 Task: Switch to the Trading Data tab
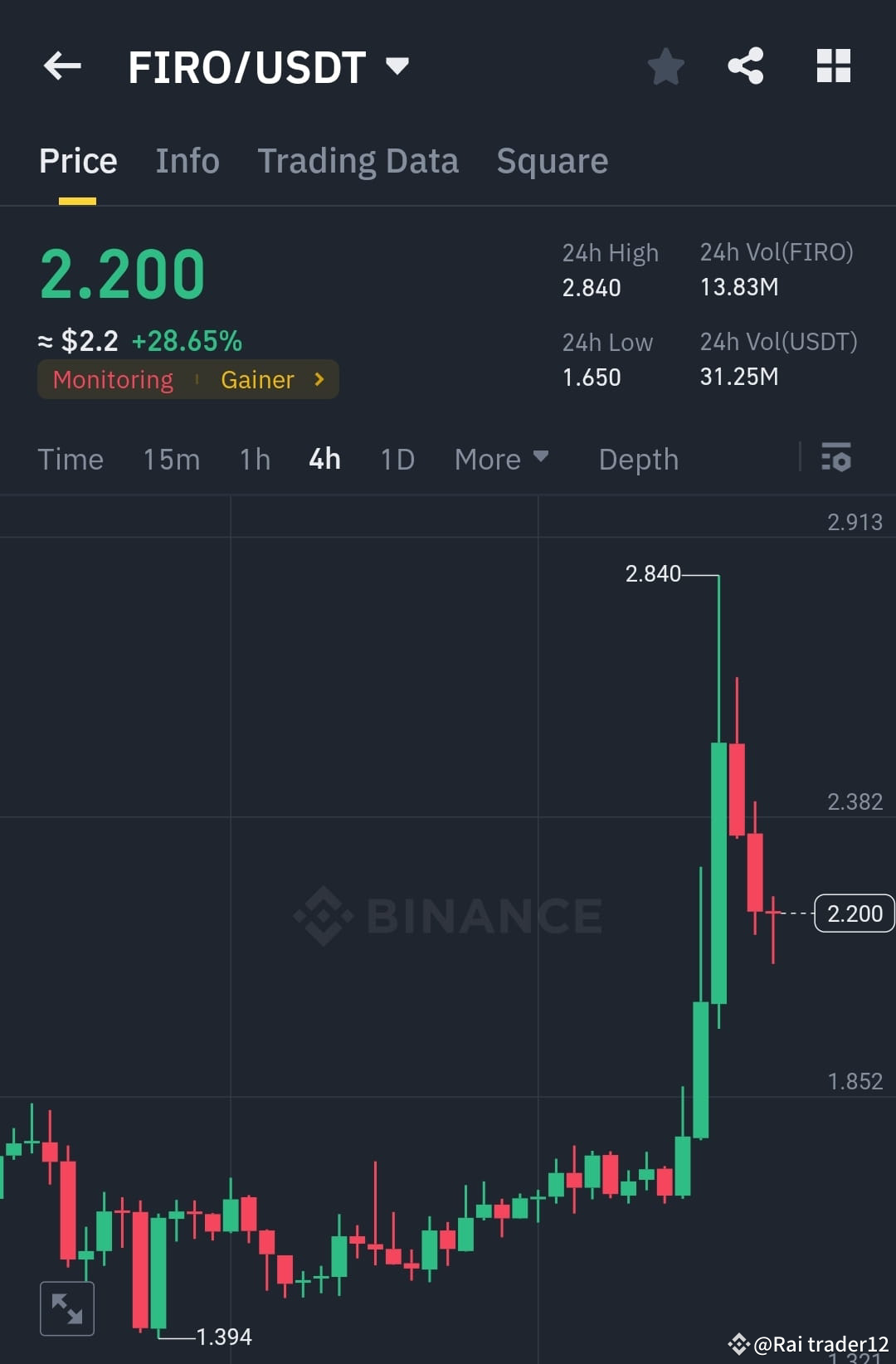359,160
